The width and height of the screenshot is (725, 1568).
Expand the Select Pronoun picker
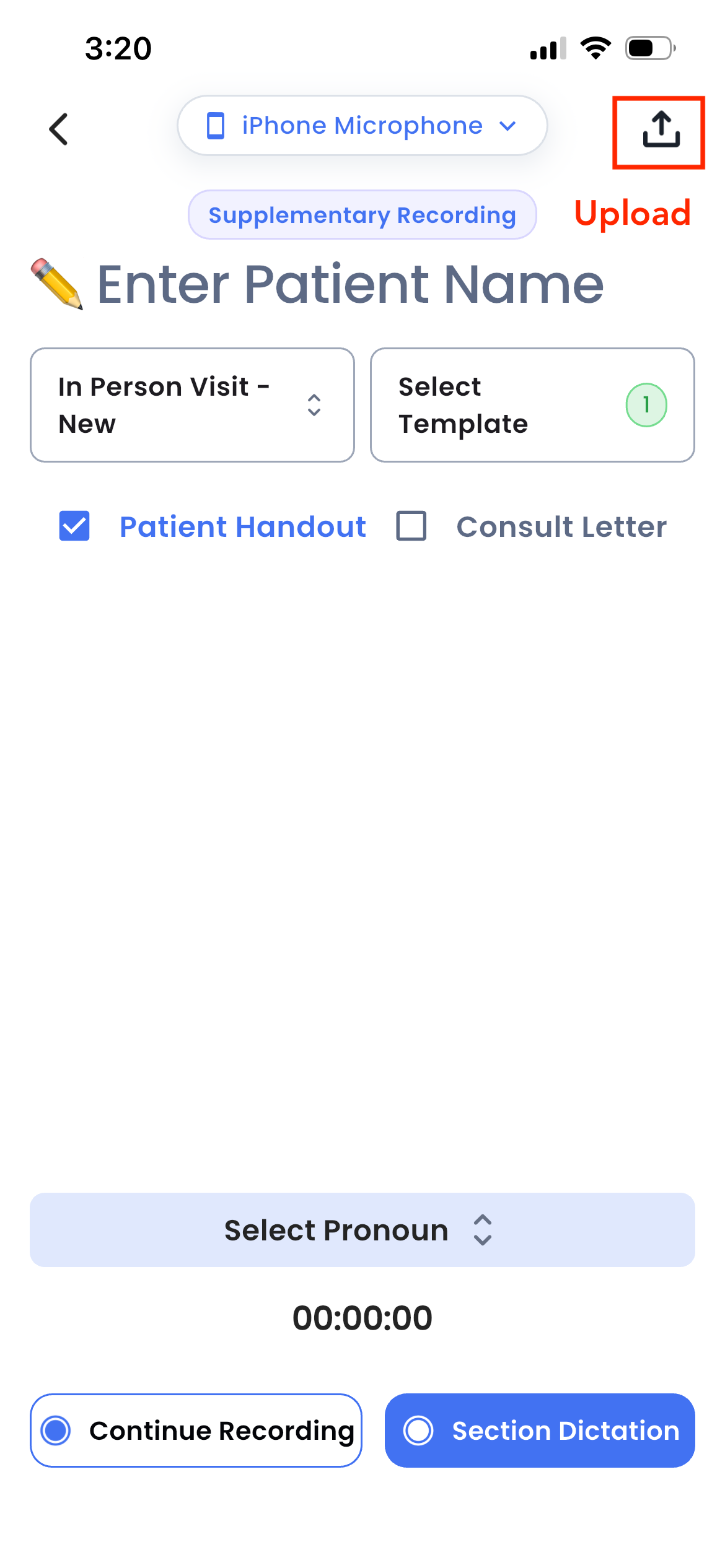coord(362,1230)
